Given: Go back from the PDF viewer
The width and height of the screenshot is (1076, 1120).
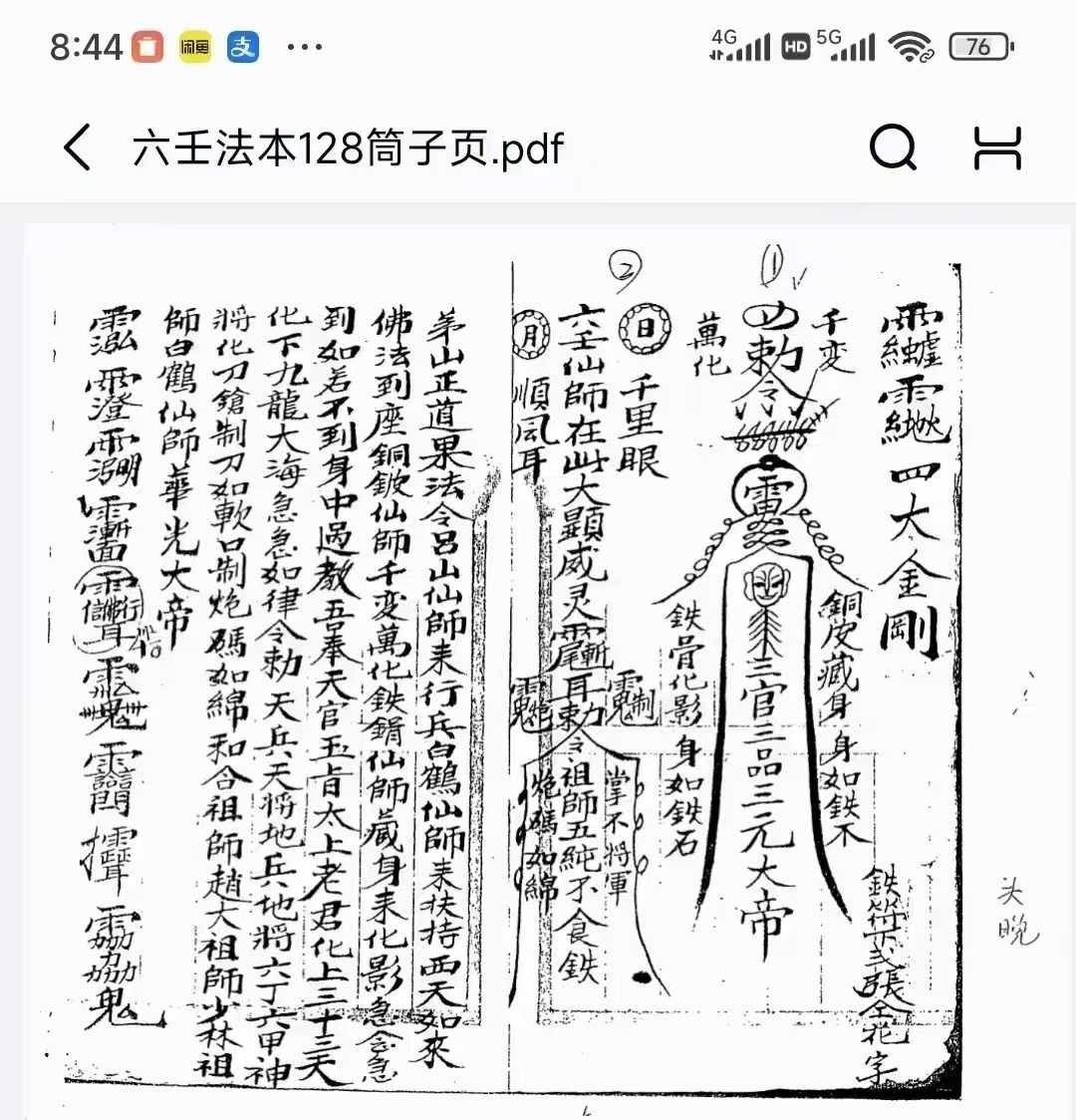Looking at the screenshot, I should pyautogui.click(x=77, y=148).
